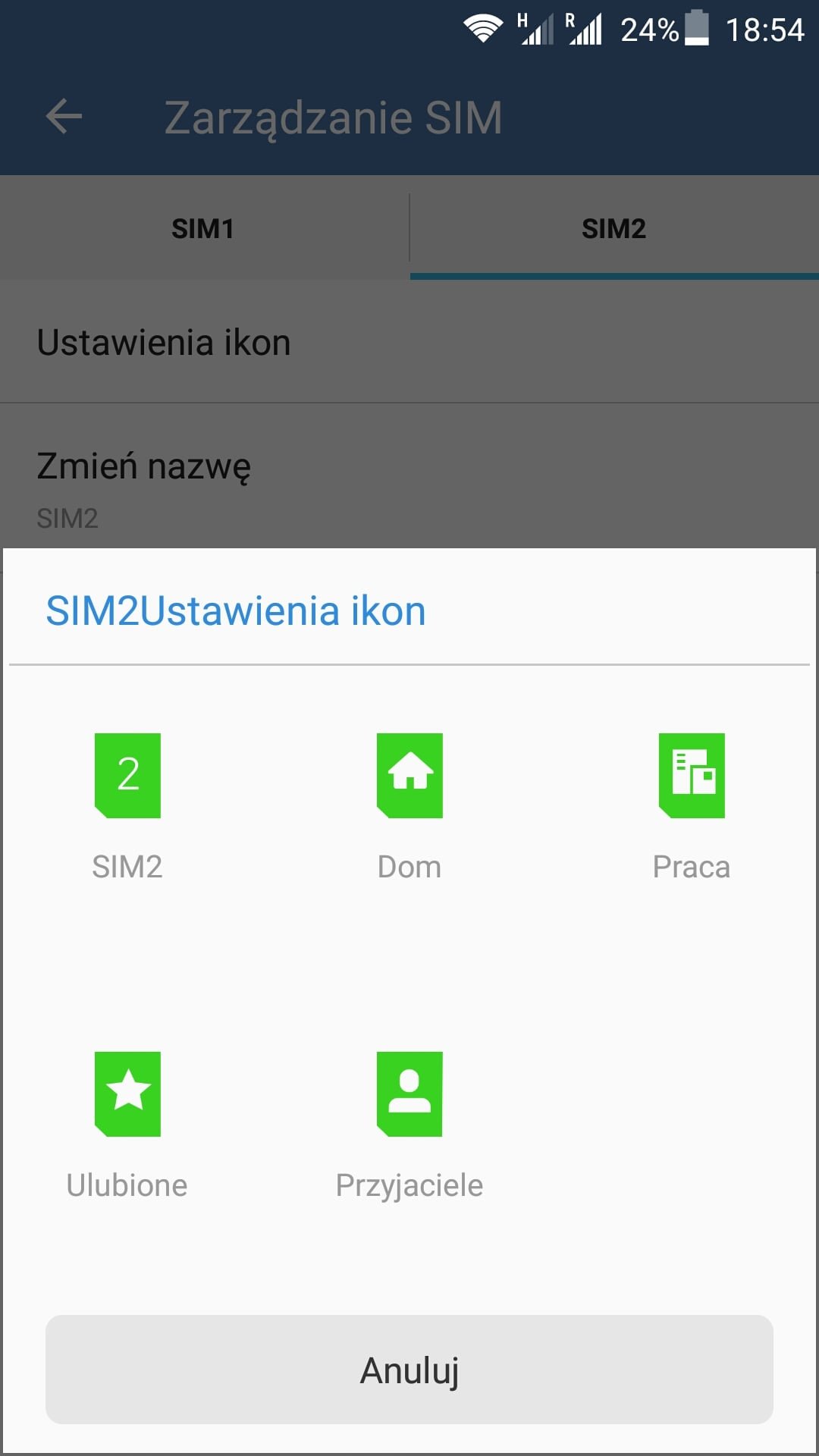Select the Ulubione star icon
The width and height of the screenshot is (819, 1456).
coord(127,1094)
